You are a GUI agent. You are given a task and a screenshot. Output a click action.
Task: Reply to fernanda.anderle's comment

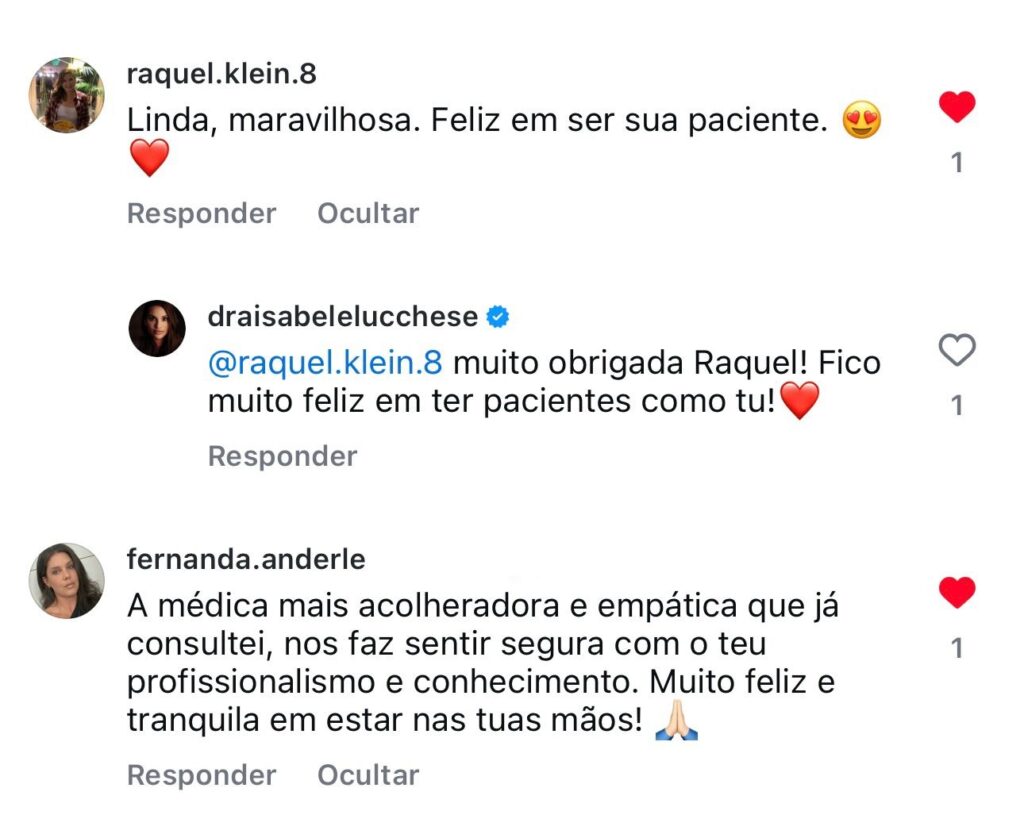pyautogui.click(x=201, y=775)
